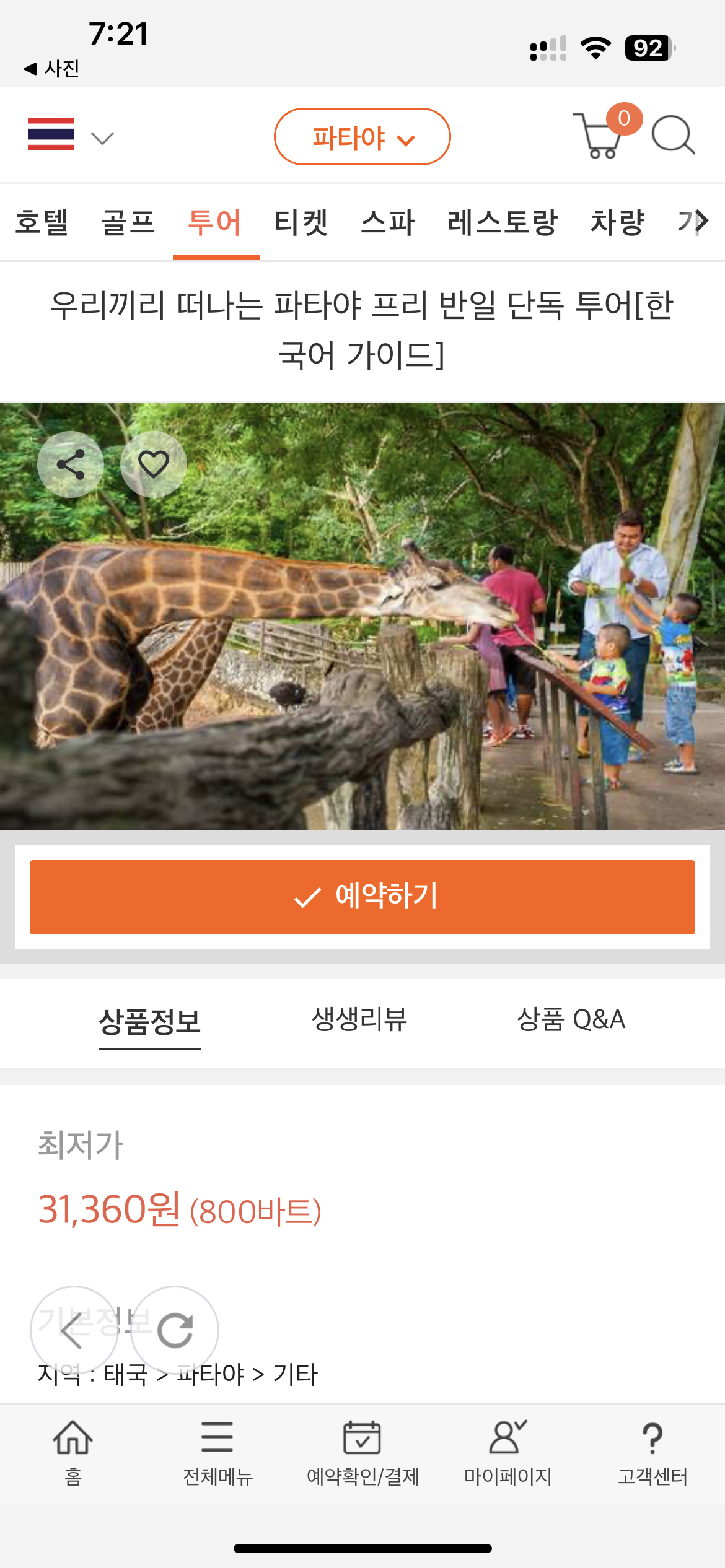Add the tour to favorites with heart
Viewport: 725px width, 1568px height.
[154, 464]
